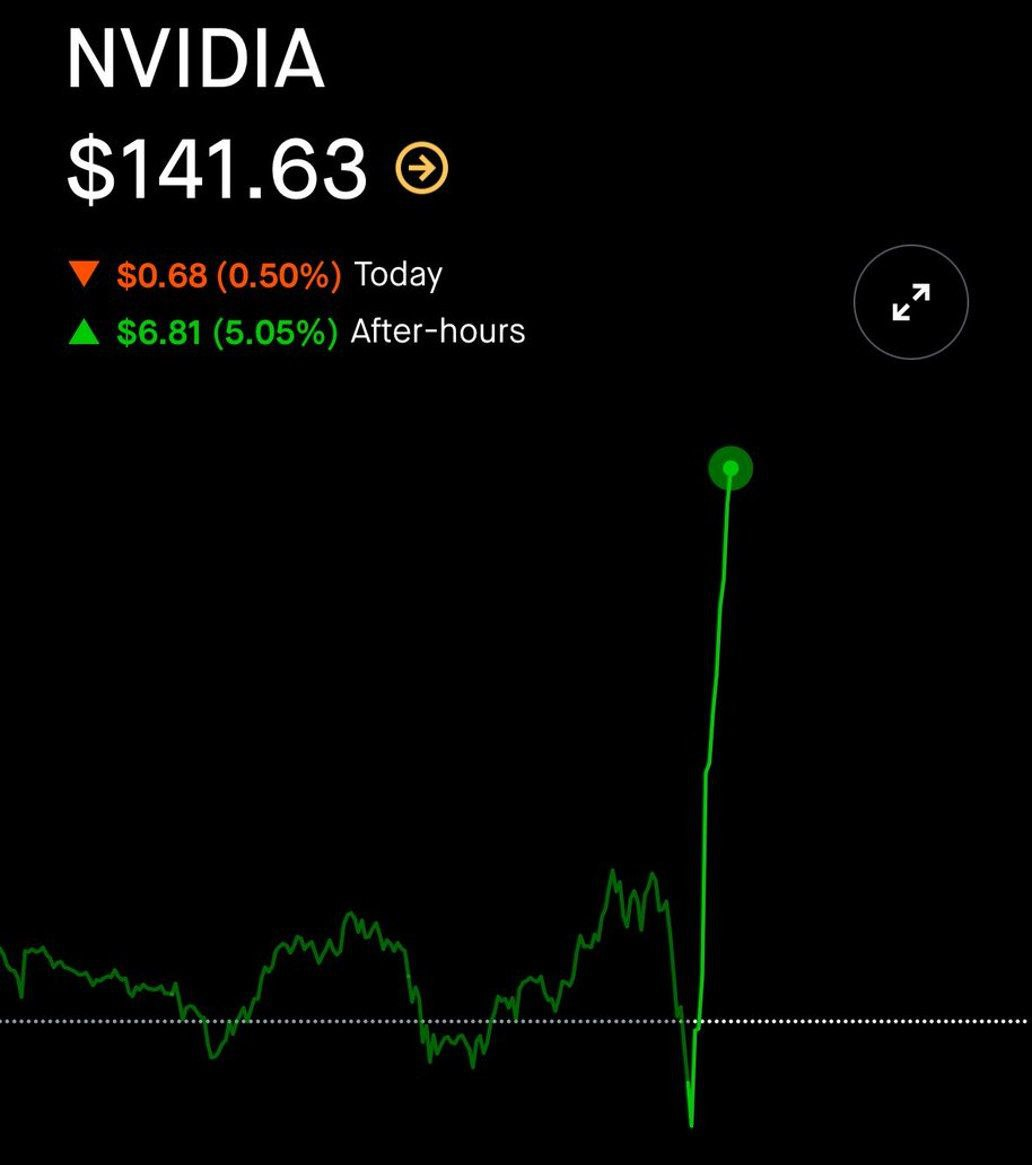Open the yellow arrow next to the price
1032x1165 pixels.
422,168
